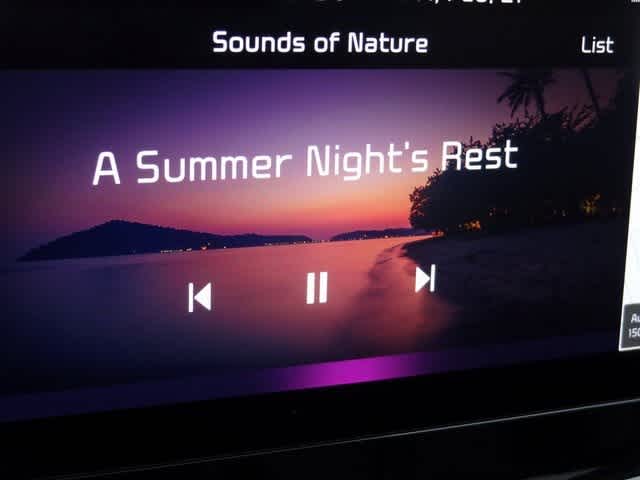The image size is (640, 480).
Task: Open the List of sounds
Action: coord(598,45)
